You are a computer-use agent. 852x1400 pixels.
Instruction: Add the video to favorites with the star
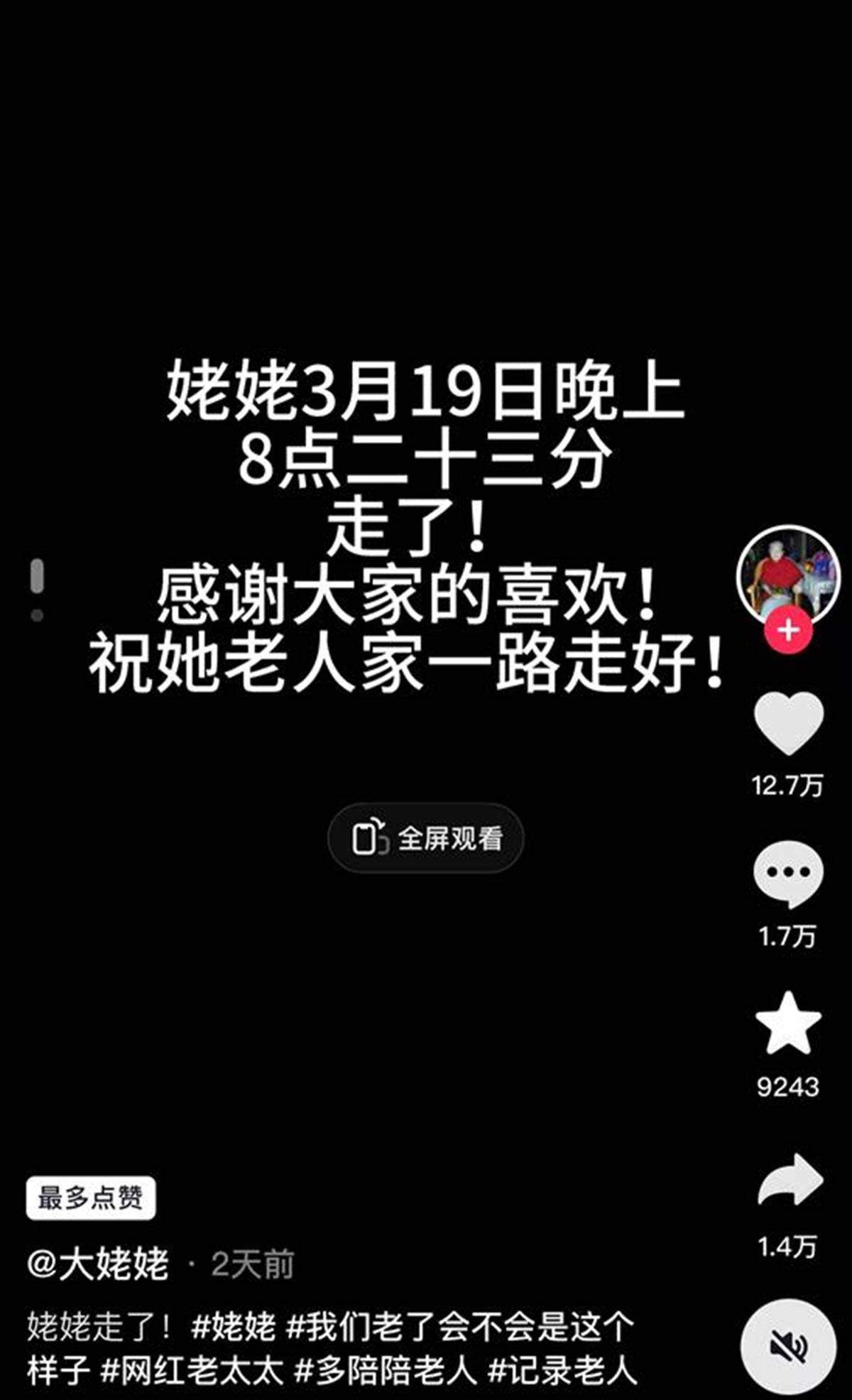(x=788, y=1024)
